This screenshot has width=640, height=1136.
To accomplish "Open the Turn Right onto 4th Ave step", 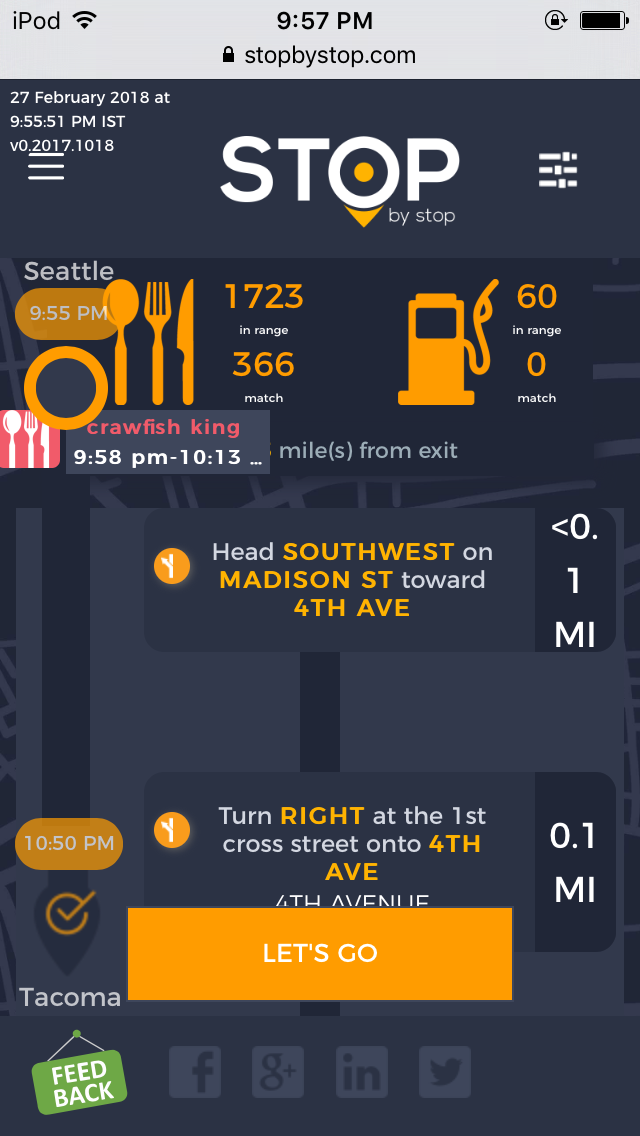I will click(x=350, y=845).
